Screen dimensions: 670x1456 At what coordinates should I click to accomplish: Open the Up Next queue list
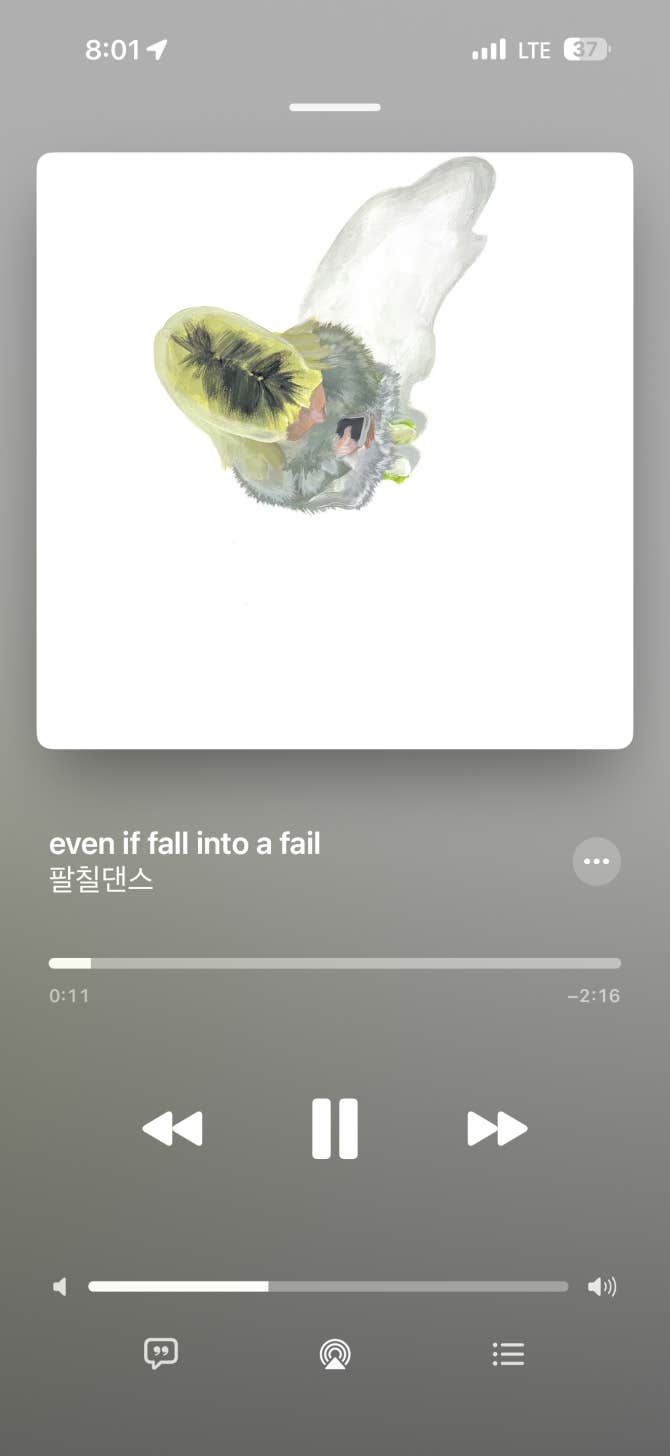click(508, 1354)
